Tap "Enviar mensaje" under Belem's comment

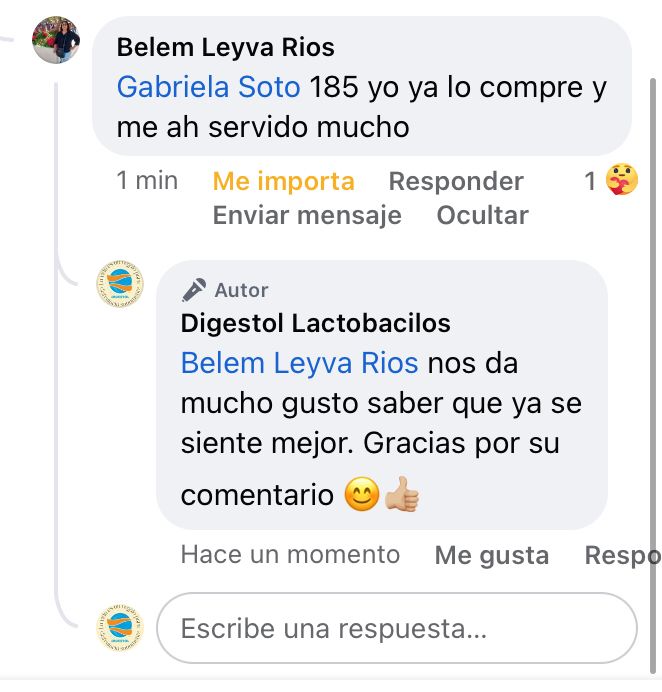(307, 215)
